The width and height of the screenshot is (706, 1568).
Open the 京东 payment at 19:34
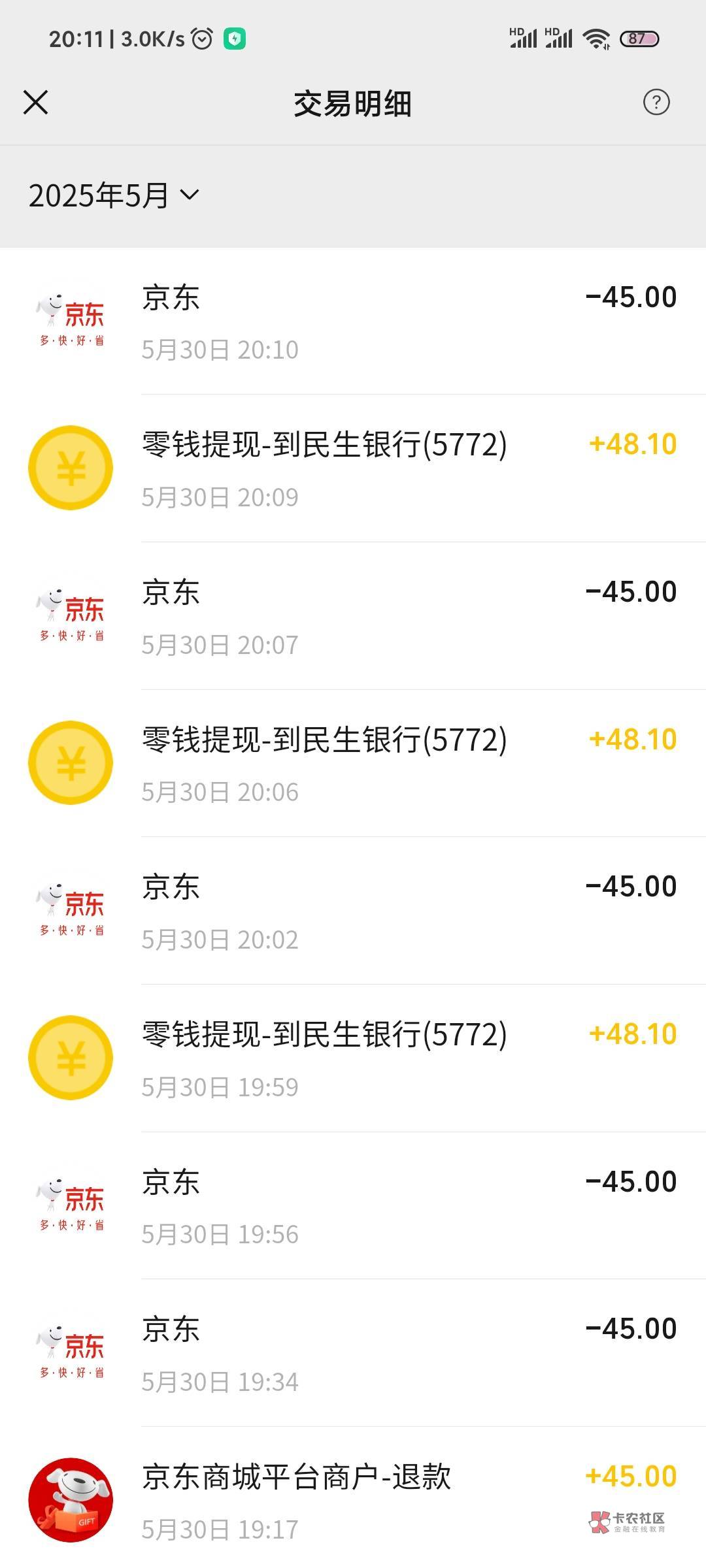click(x=353, y=1354)
